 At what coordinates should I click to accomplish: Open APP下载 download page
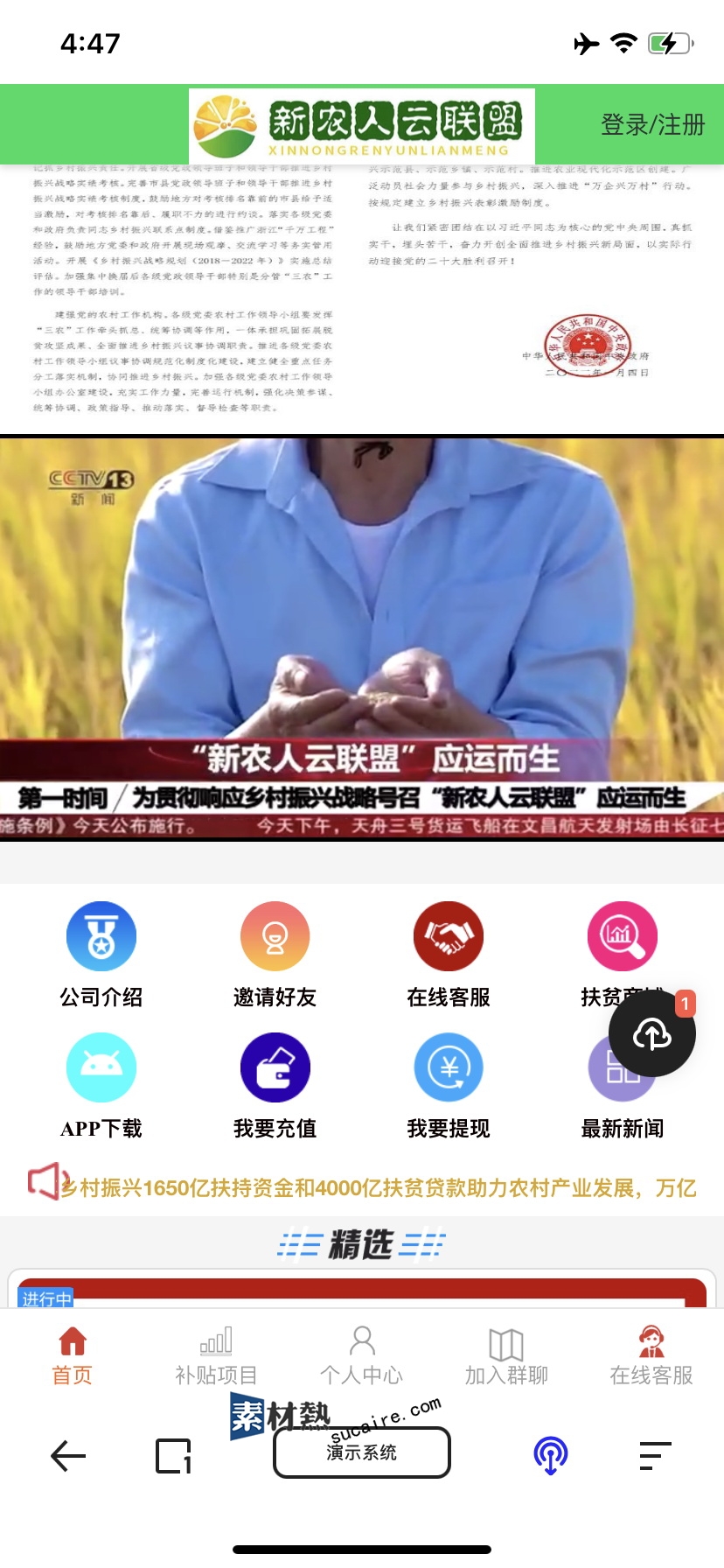tap(101, 1086)
